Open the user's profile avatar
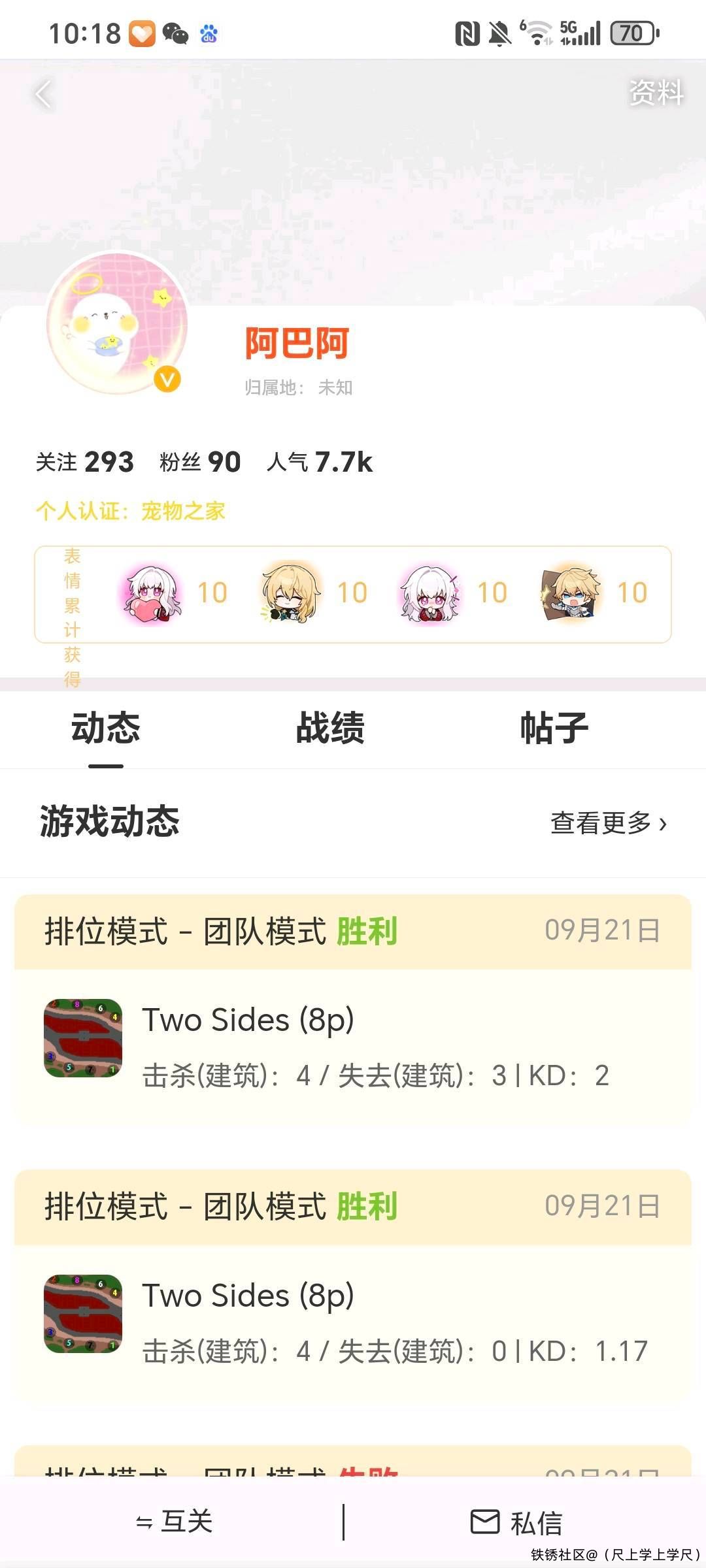 coord(118,324)
